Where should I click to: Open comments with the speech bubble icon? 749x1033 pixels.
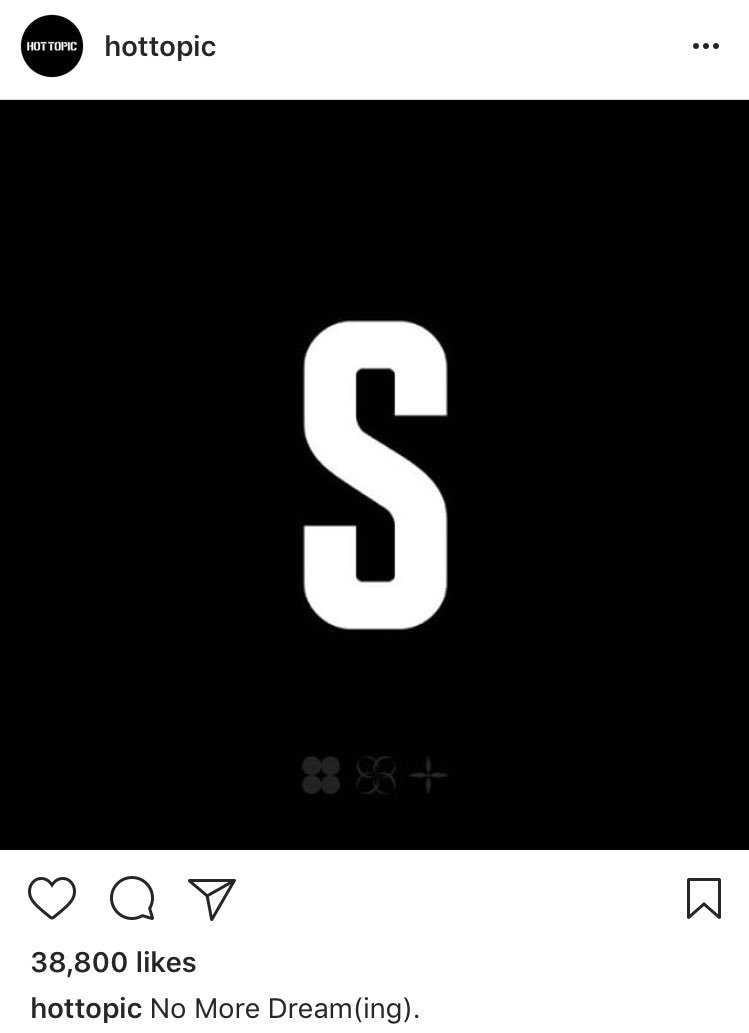[132, 898]
